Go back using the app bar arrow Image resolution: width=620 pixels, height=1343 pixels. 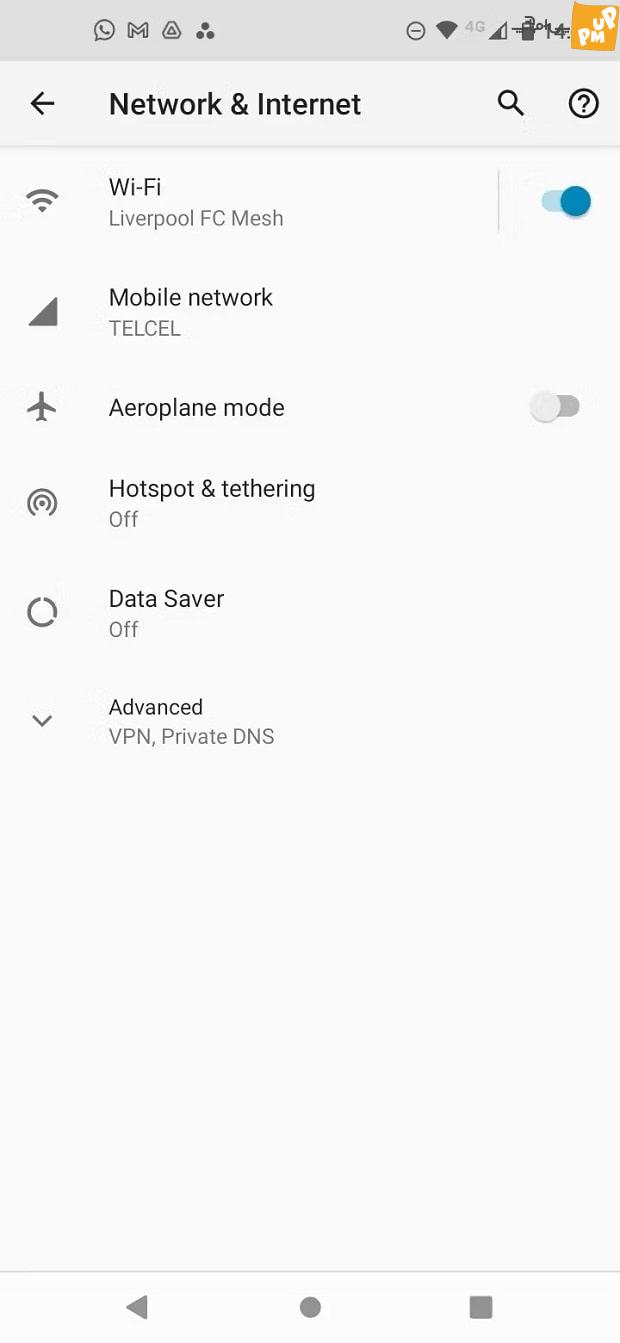tap(42, 103)
